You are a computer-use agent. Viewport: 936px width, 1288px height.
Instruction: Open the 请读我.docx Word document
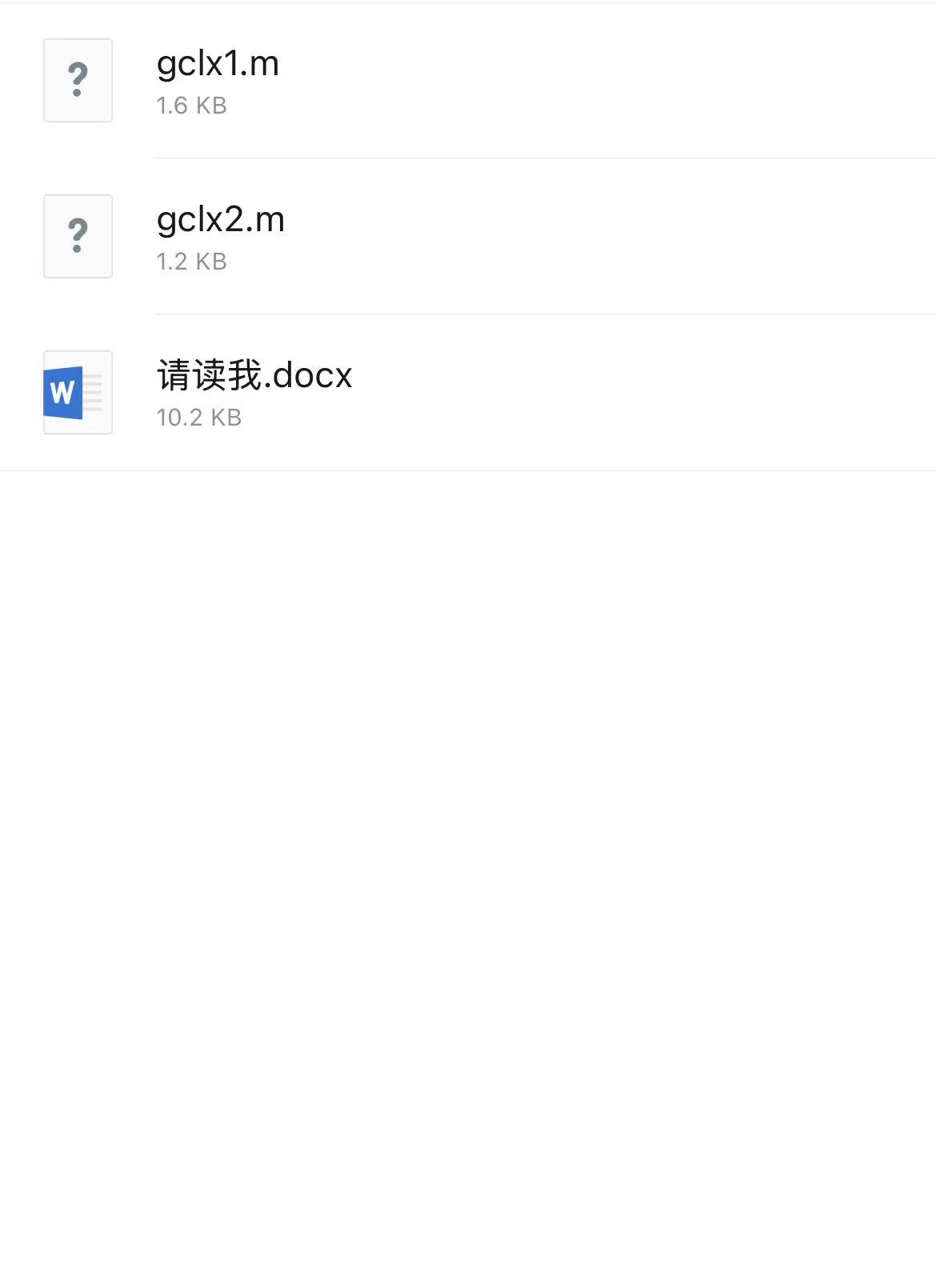click(x=254, y=392)
